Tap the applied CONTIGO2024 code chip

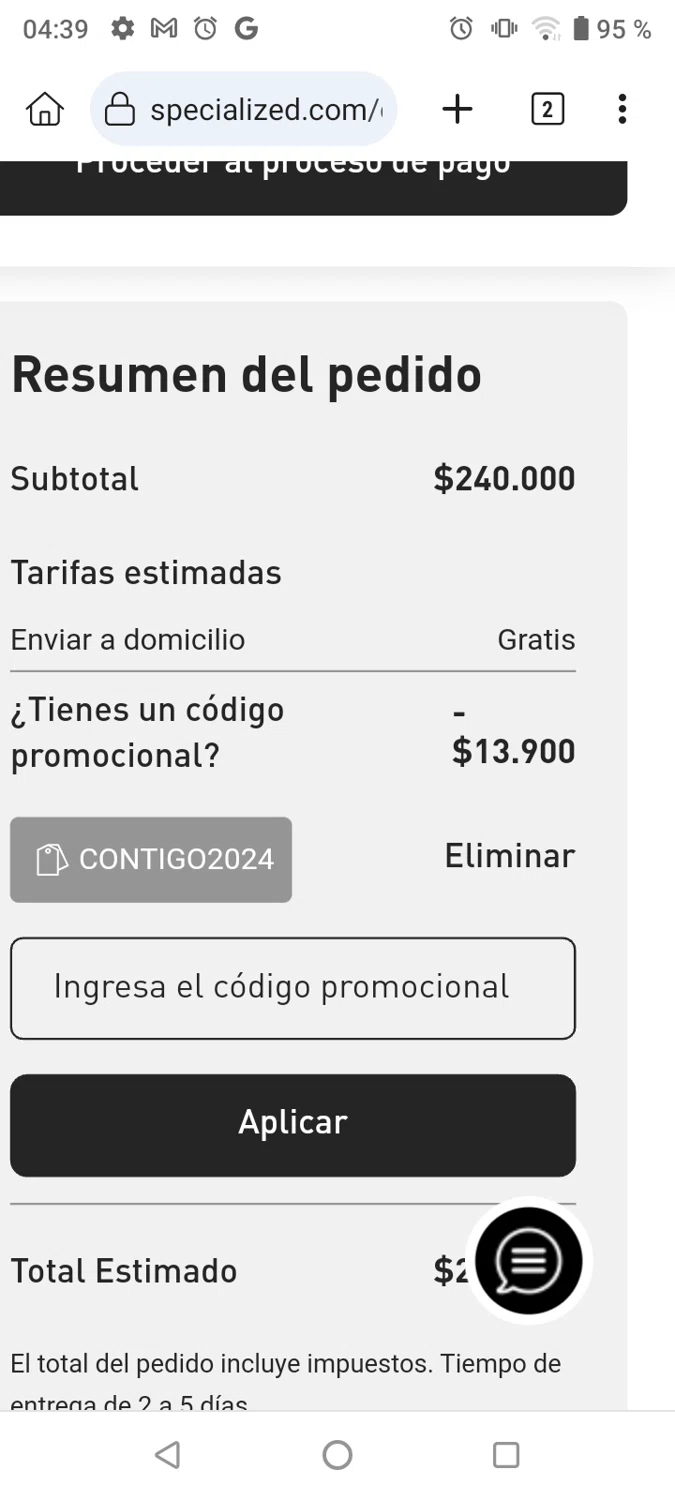(x=151, y=860)
